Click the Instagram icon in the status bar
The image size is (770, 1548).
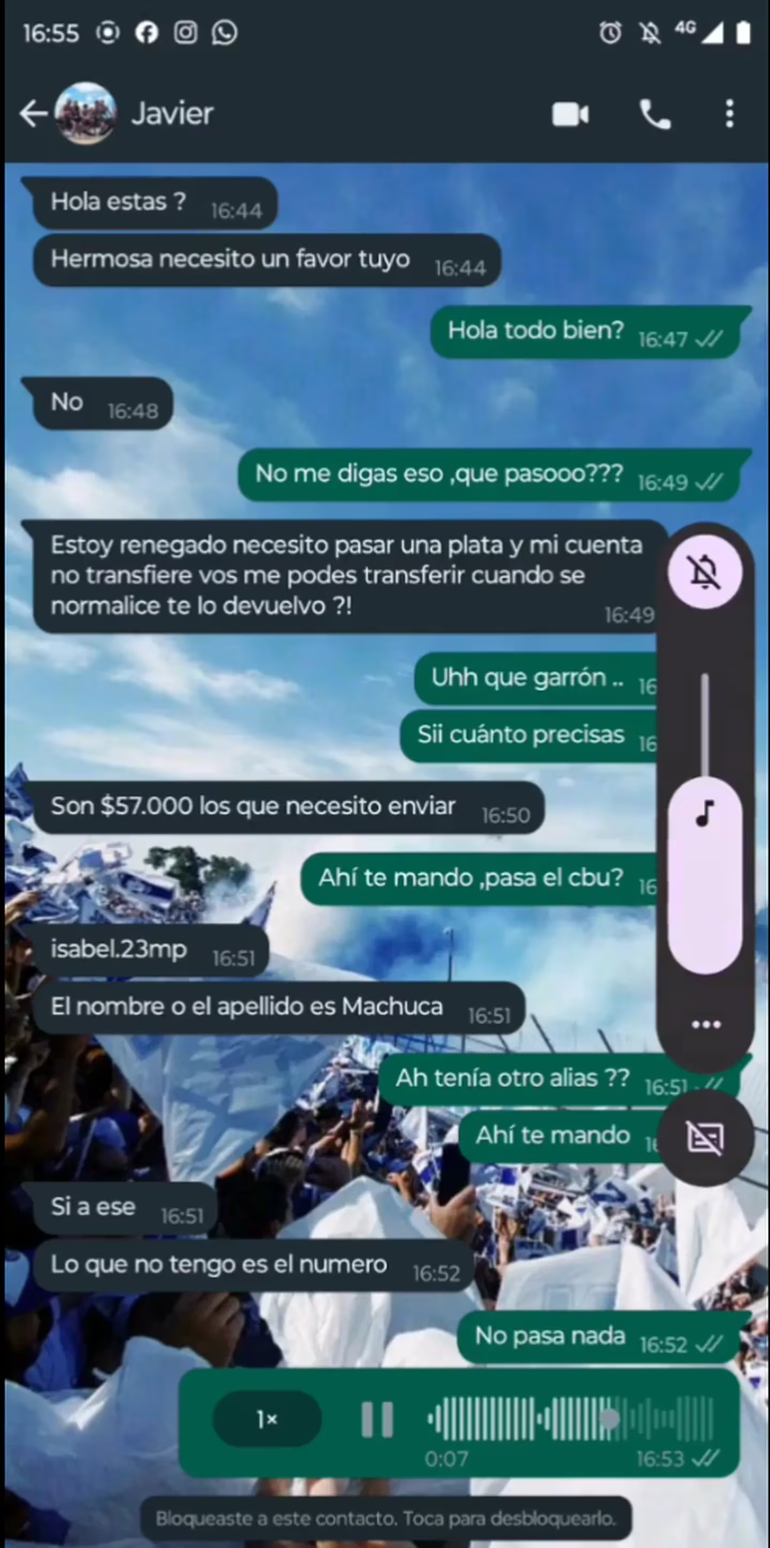click(185, 33)
